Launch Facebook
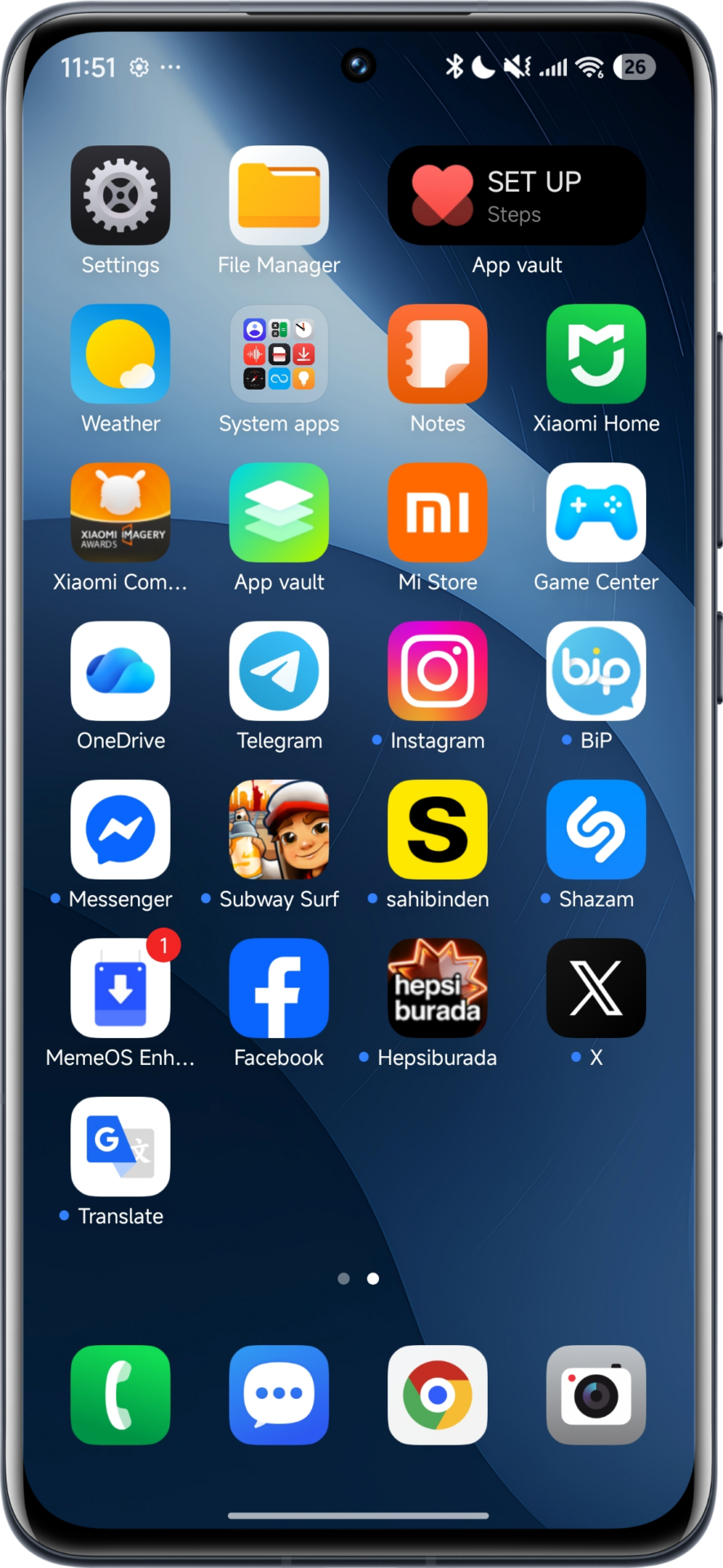 [279, 988]
